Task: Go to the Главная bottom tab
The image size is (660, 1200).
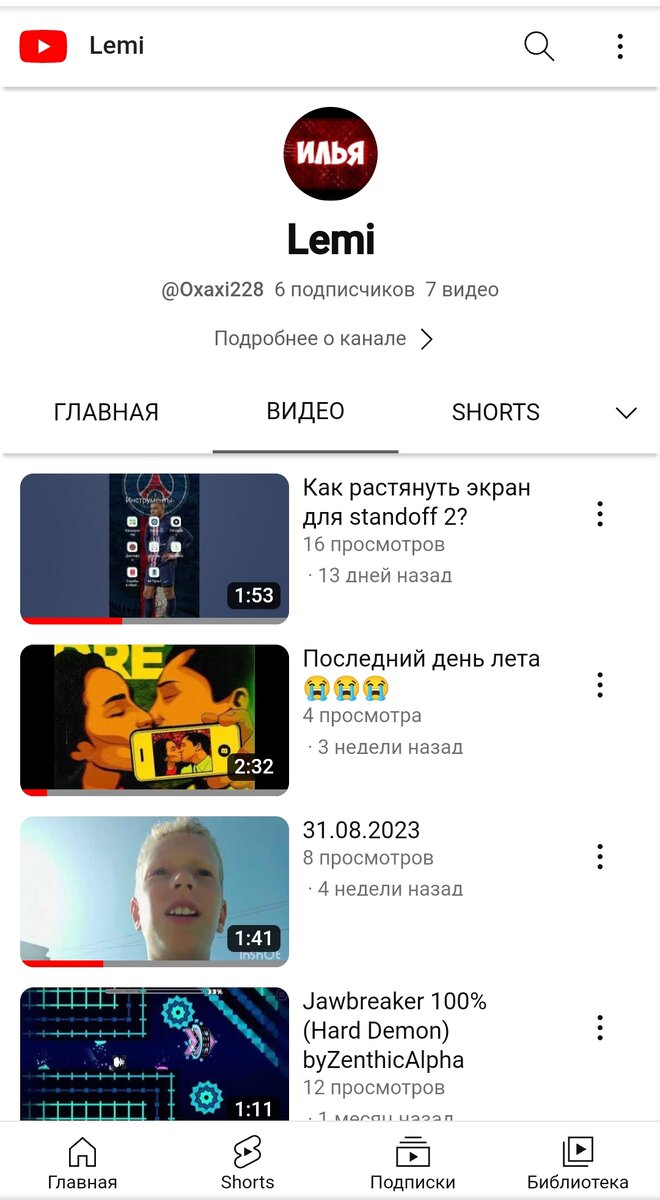Action: tap(82, 1164)
